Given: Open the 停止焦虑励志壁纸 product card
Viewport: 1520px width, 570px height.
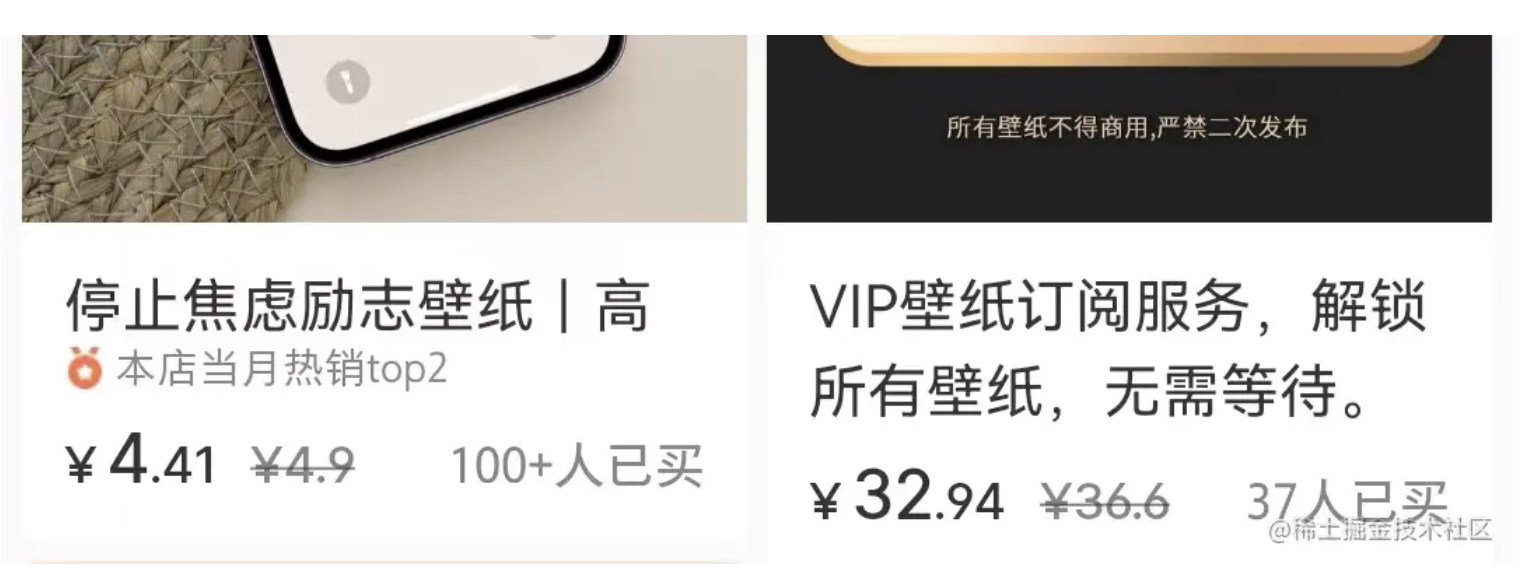Looking at the screenshot, I should coord(357,306).
